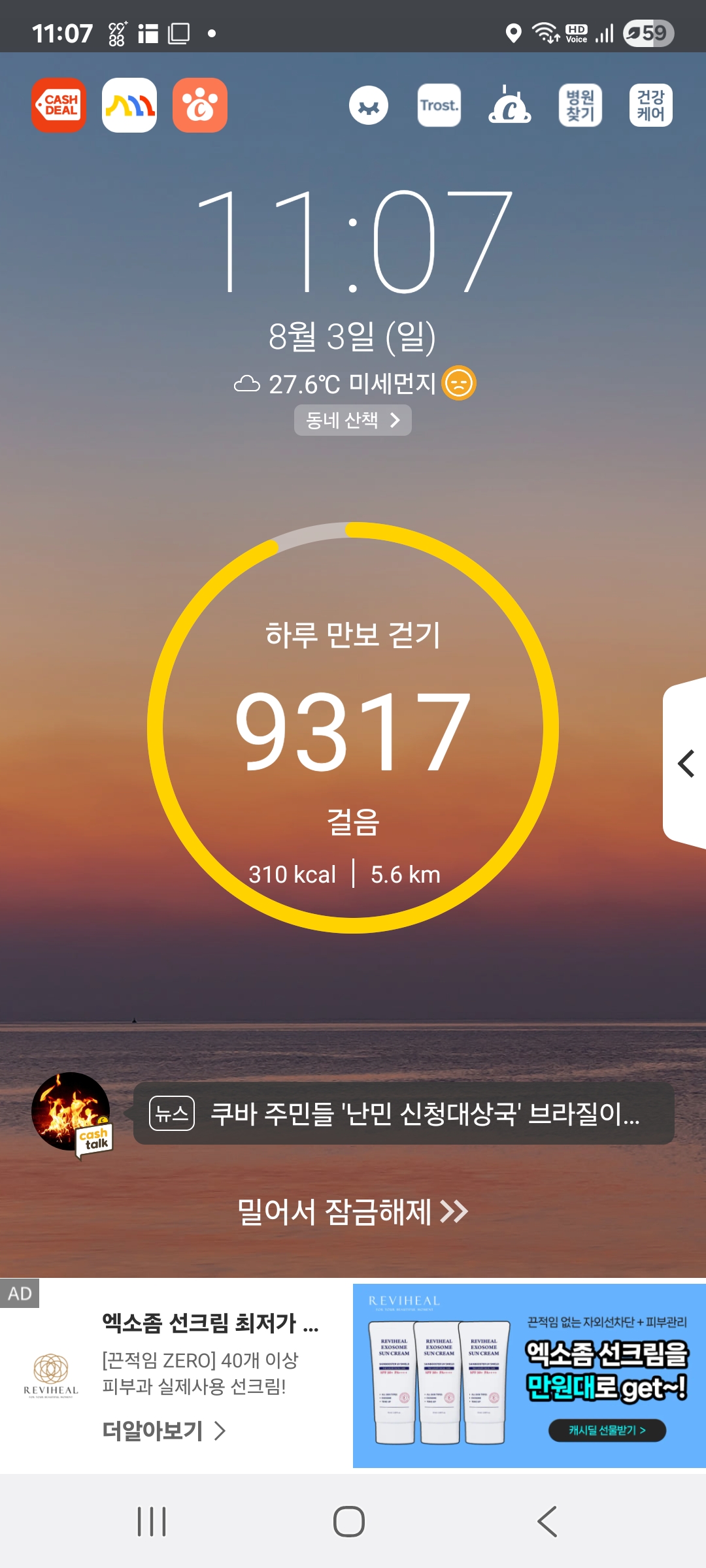
Task: Open the cash talk fire avatar
Action: click(x=72, y=1113)
